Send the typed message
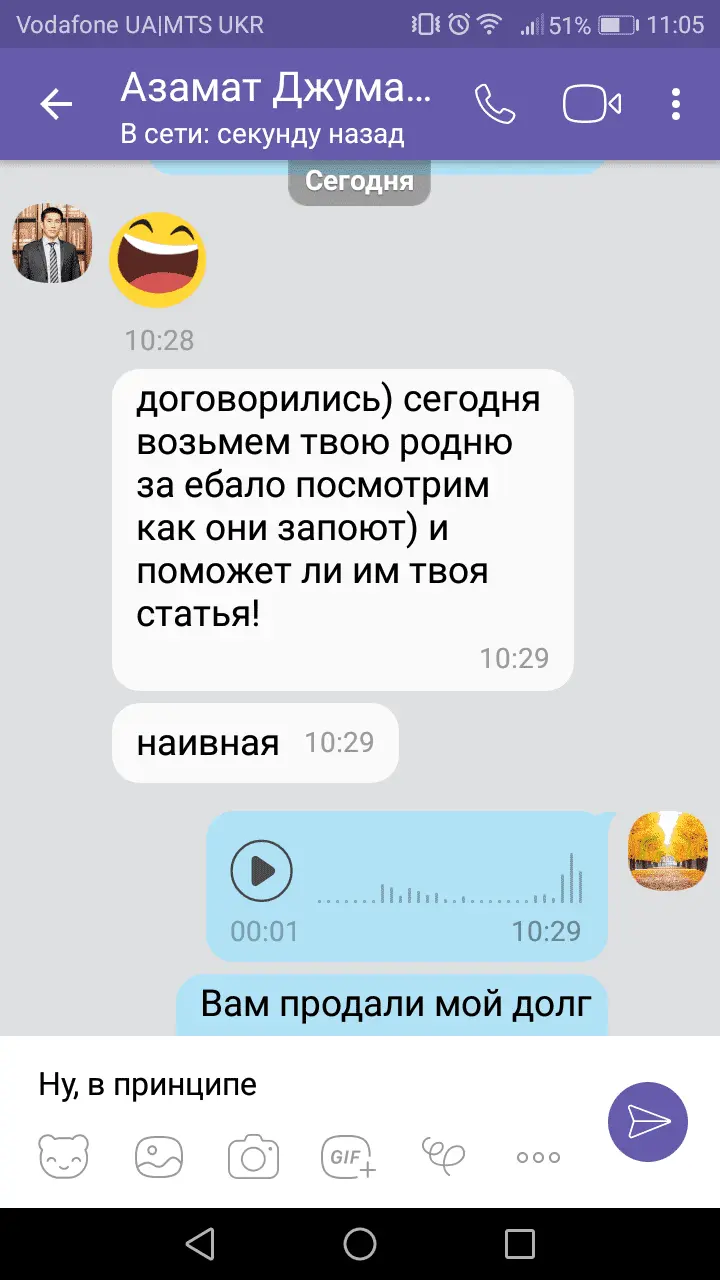 tap(648, 1122)
